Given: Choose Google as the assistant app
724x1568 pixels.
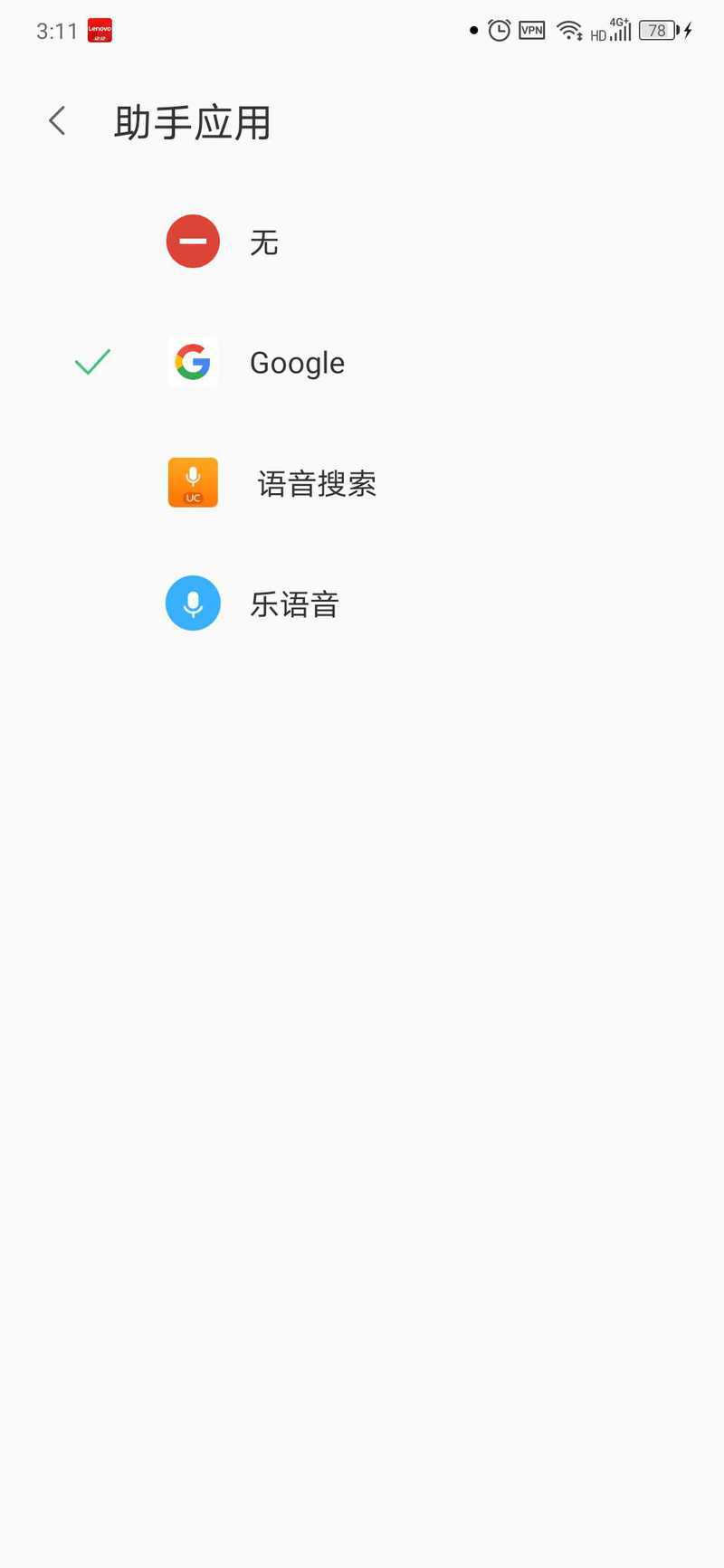Looking at the screenshot, I should 362,363.
